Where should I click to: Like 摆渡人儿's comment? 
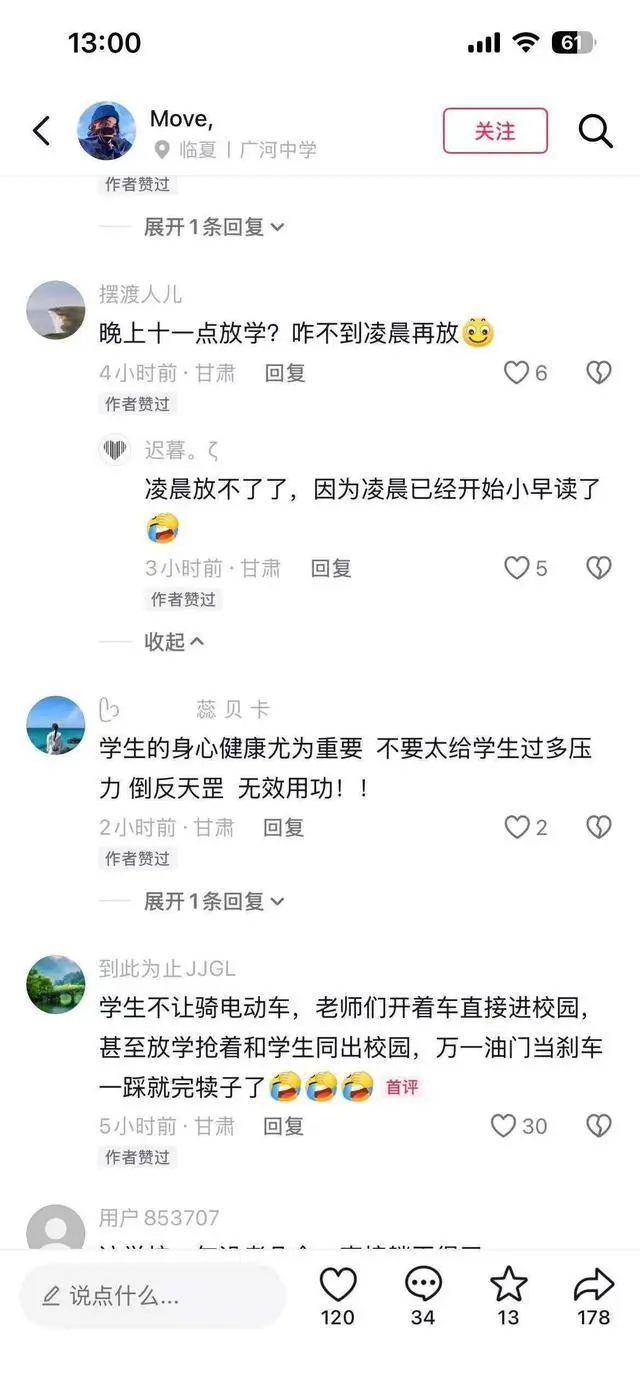(x=516, y=373)
